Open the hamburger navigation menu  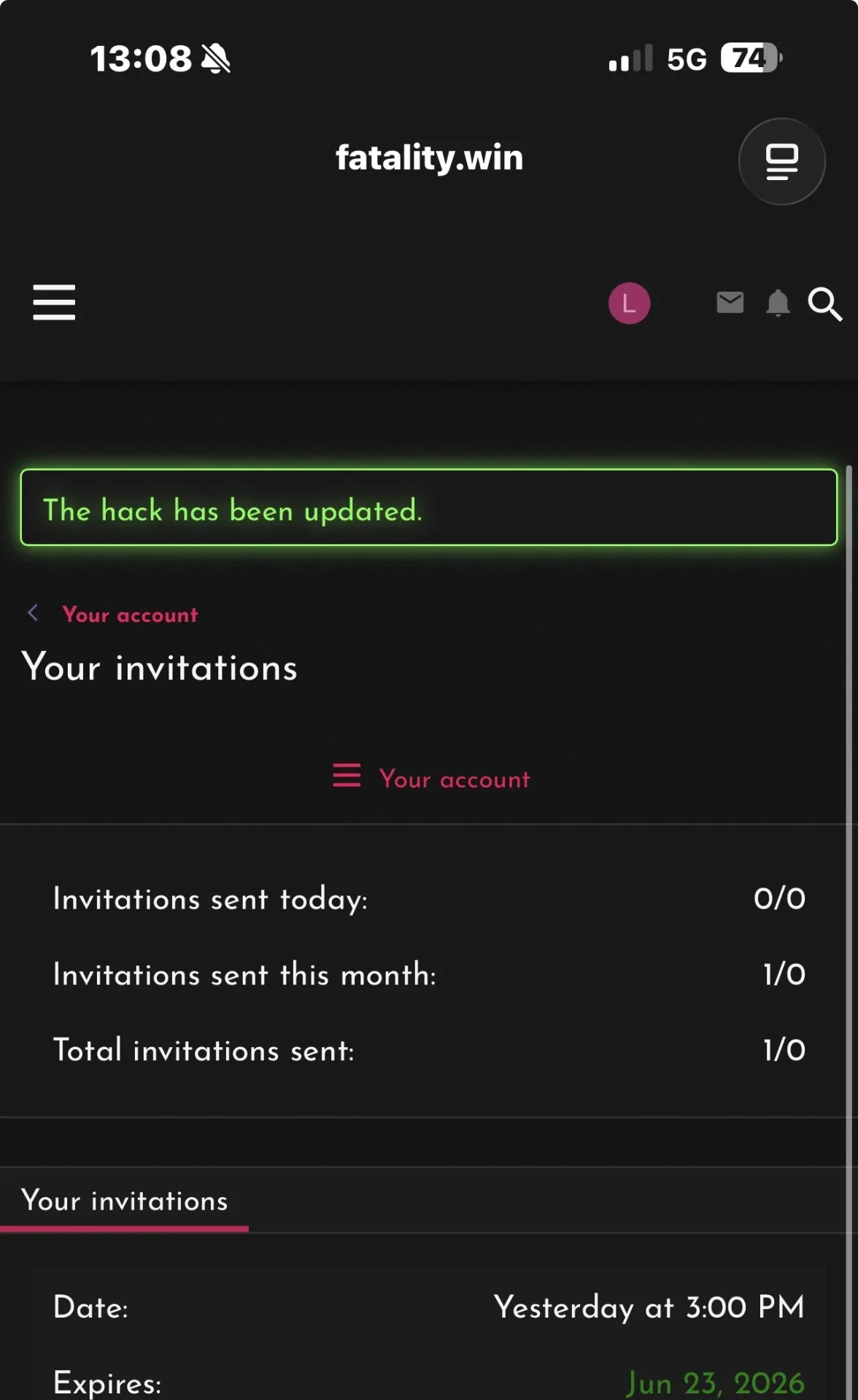click(54, 303)
